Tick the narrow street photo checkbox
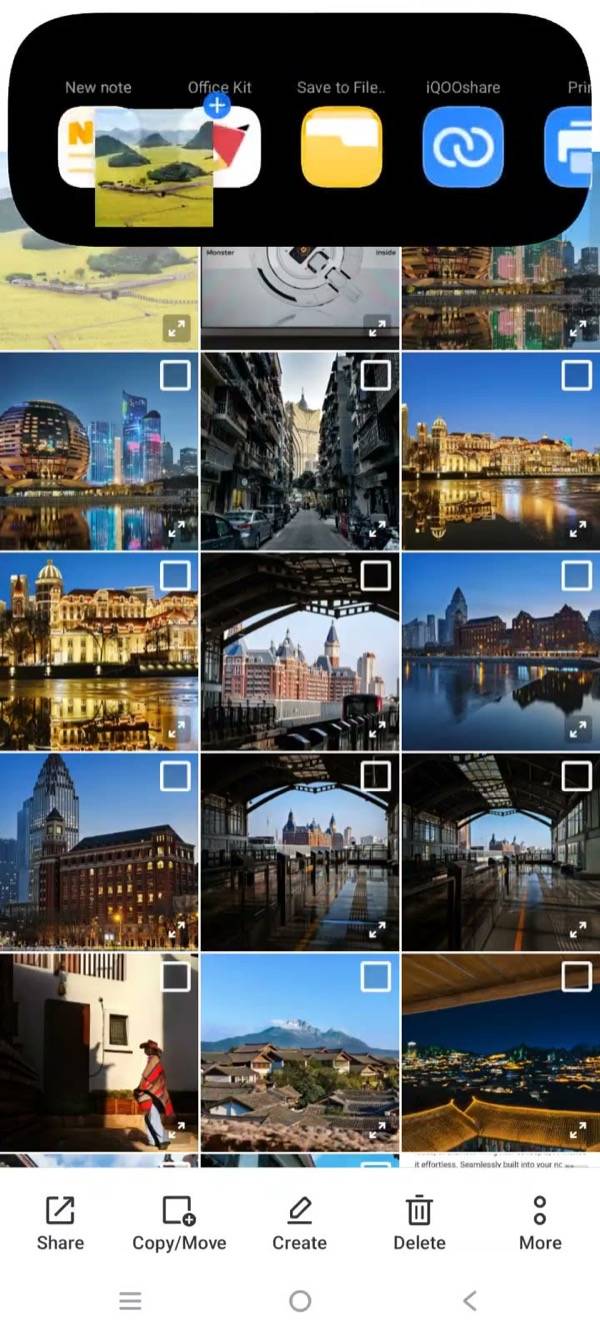This screenshot has width=600, height=1333. tap(376, 375)
